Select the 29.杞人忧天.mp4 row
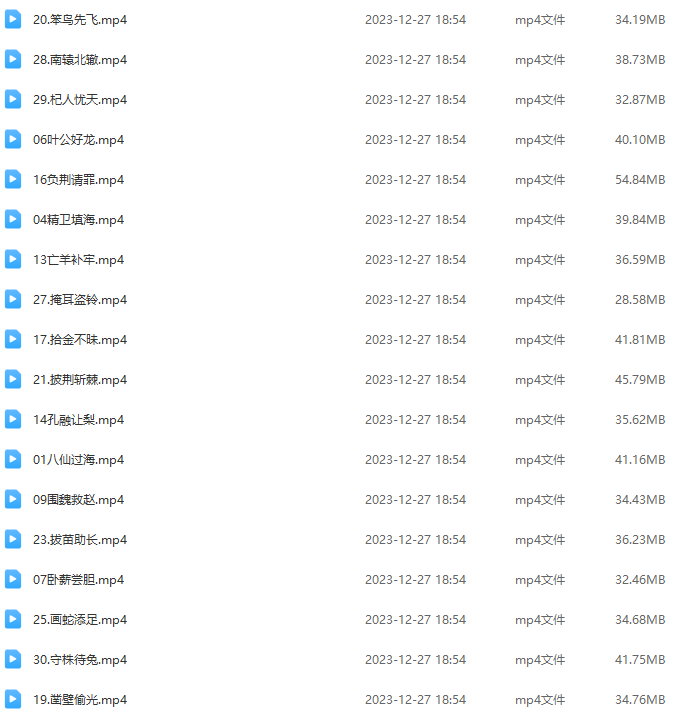The width and height of the screenshot is (679, 722). pos(80,100)
